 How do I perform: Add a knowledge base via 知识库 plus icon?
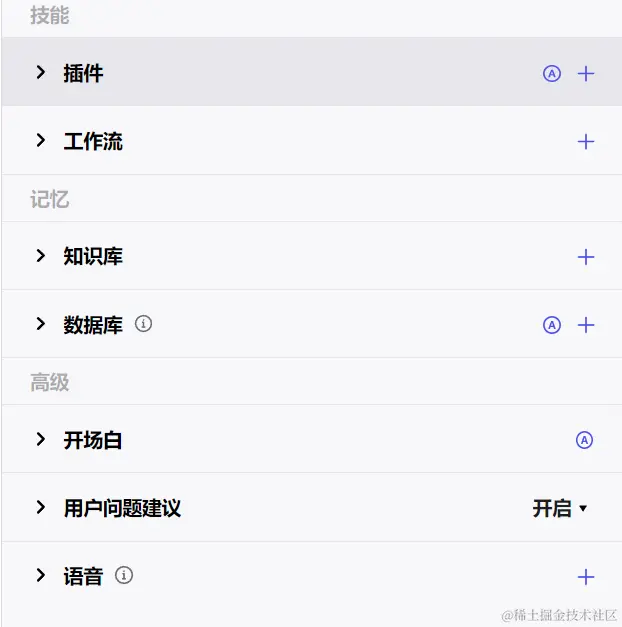586,257
